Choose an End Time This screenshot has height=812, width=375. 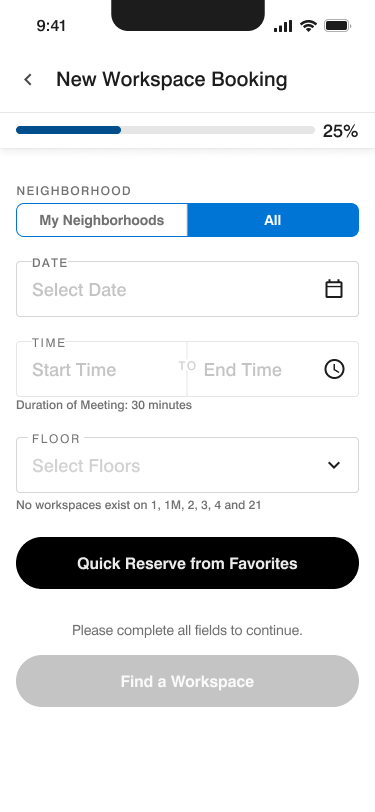[254, 369]
